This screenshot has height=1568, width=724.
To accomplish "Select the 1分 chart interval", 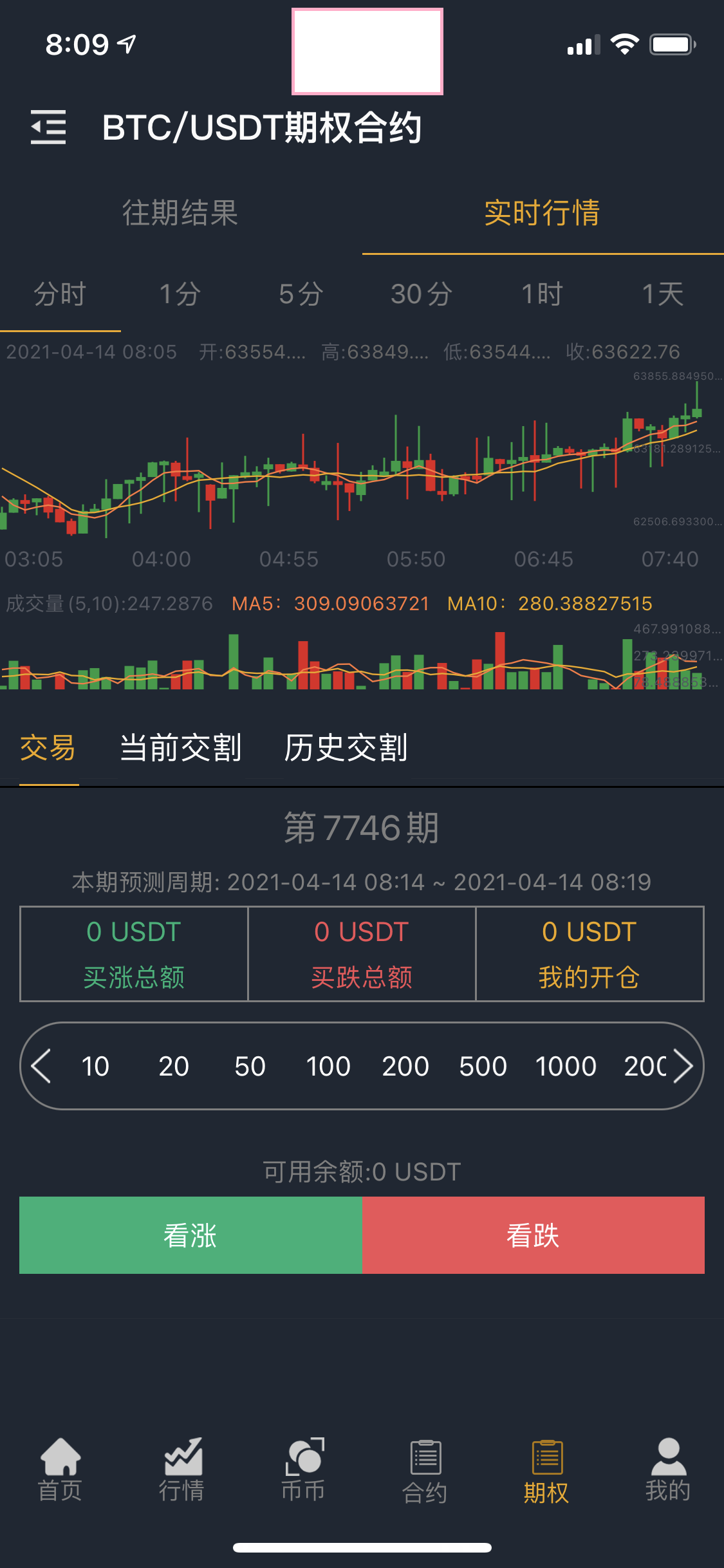I will click(x=180, y=295).
